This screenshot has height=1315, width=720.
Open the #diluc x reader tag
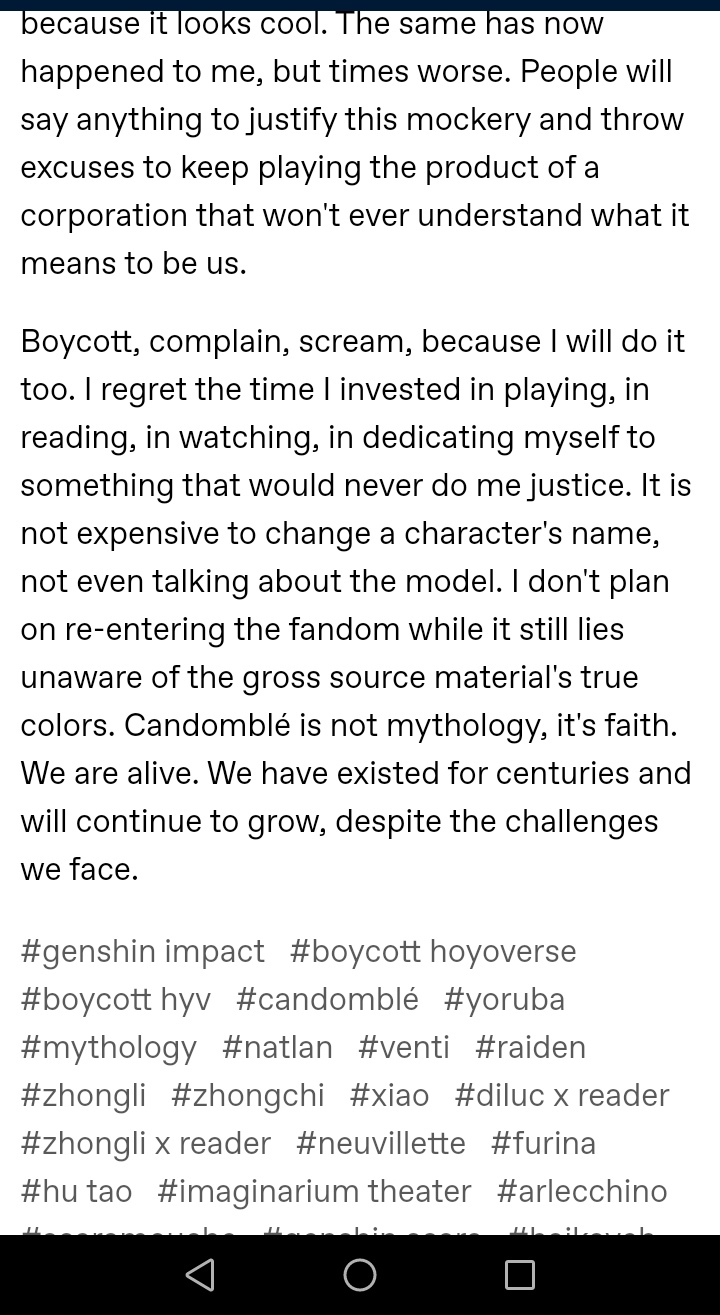[x=561, y=1095]
